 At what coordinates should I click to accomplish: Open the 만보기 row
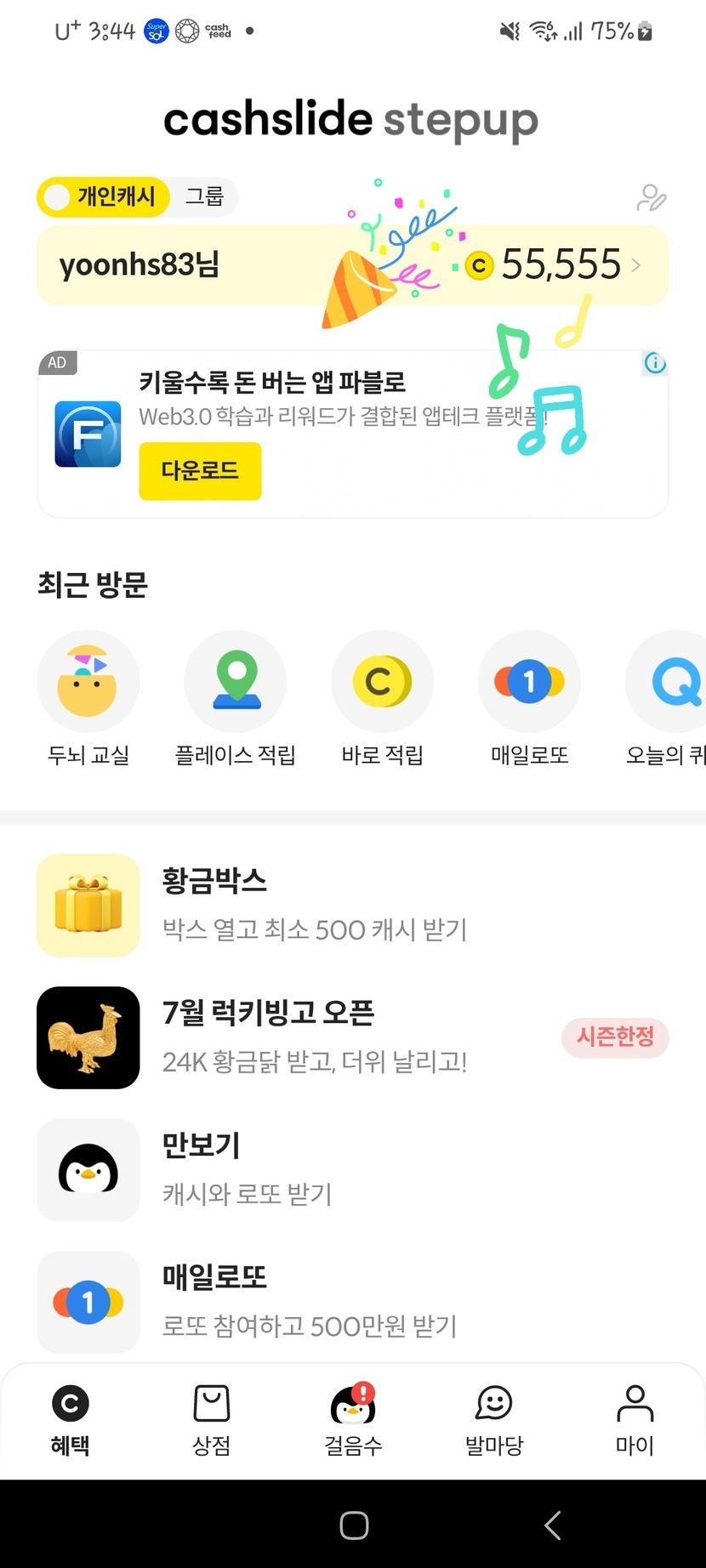315,1169
